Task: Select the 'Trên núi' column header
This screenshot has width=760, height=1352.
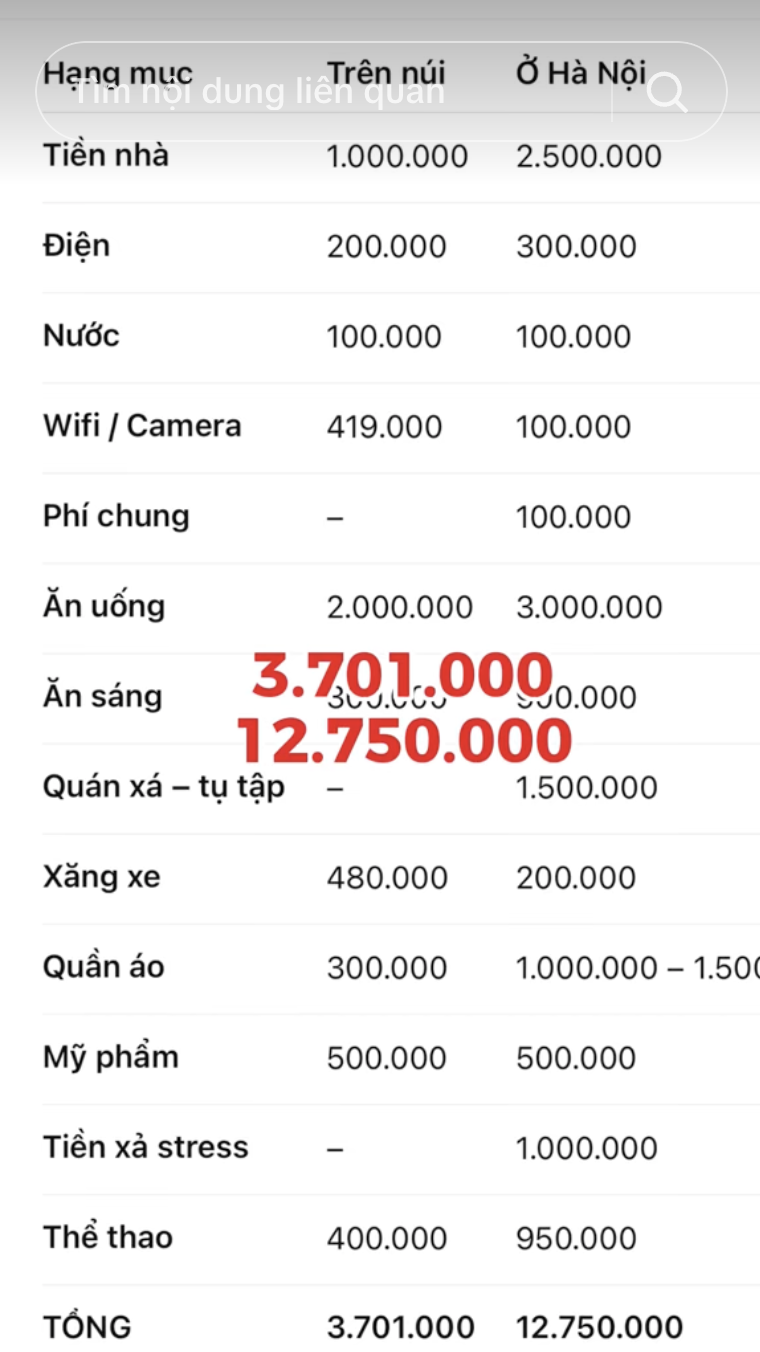Action: [x=385, y=72]
